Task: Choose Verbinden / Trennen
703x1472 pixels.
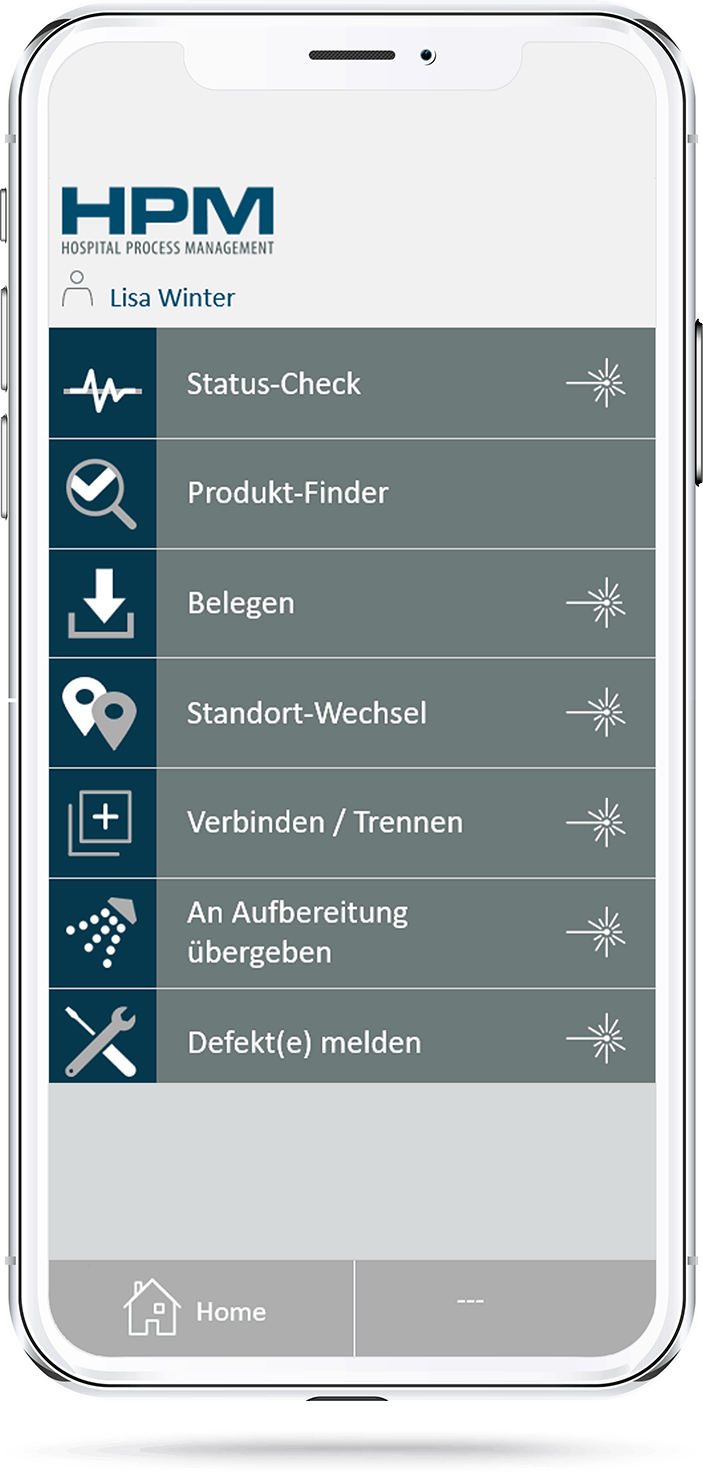Action: pos(352,823)
